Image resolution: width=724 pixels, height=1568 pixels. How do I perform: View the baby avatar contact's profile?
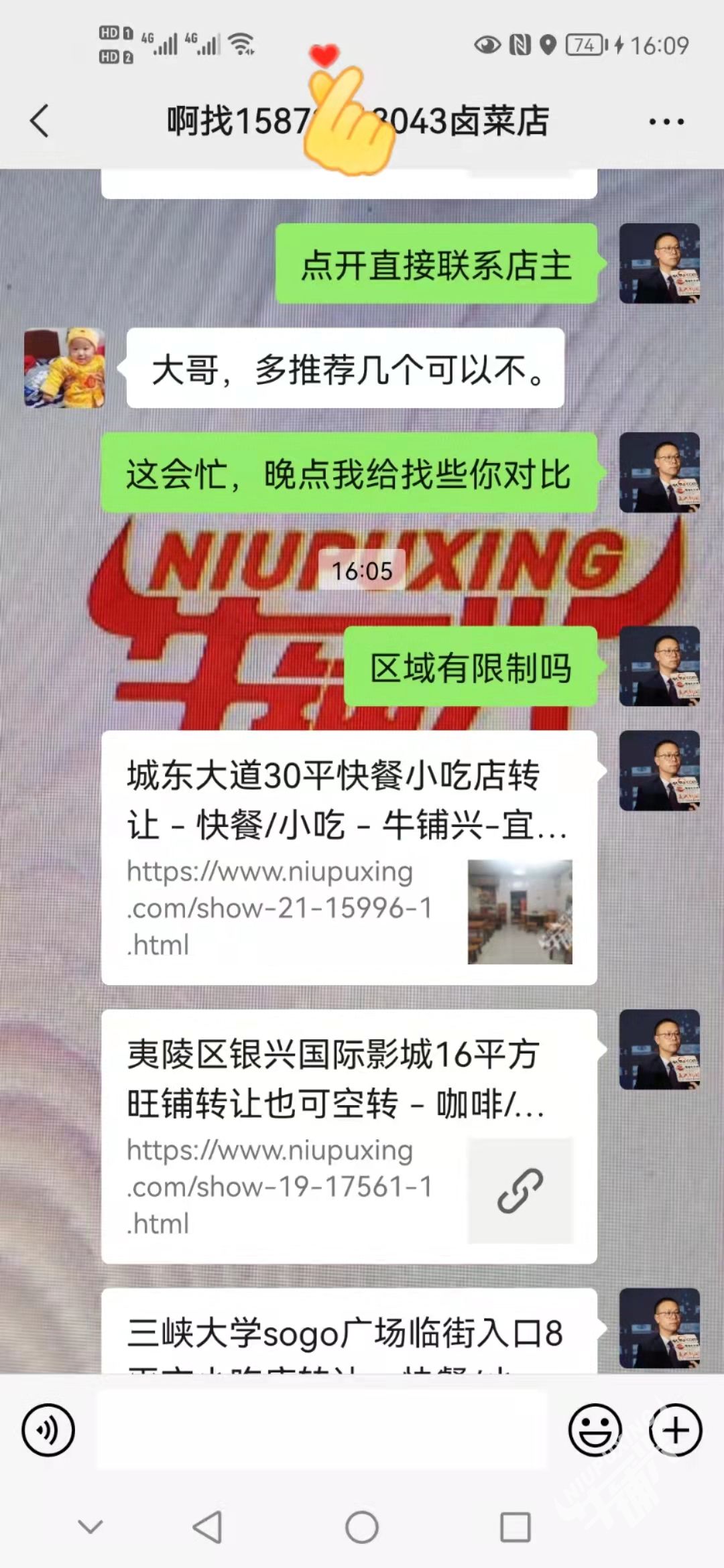coord(64,368)
